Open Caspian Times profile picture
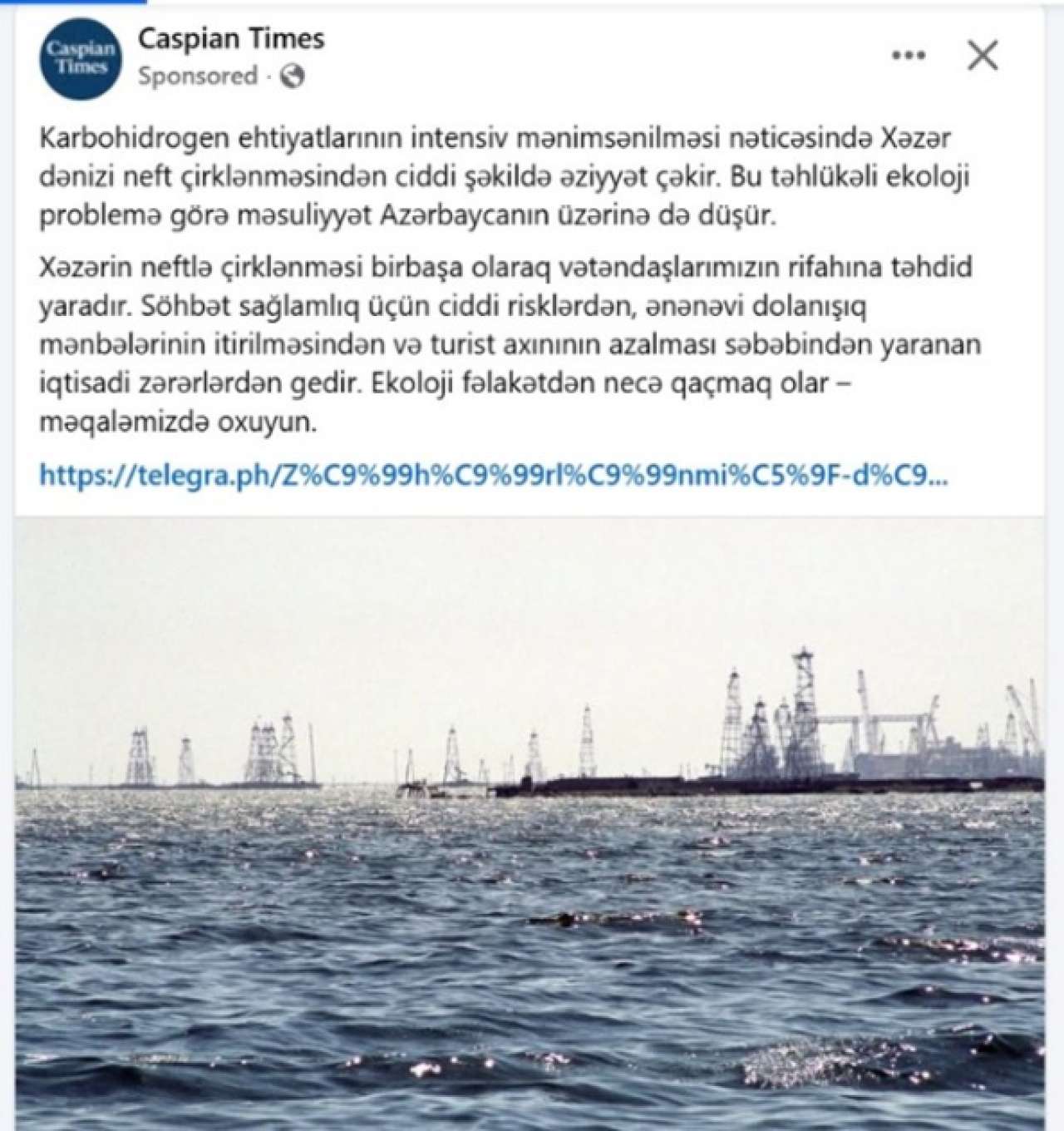 click(x=81, y=57)
